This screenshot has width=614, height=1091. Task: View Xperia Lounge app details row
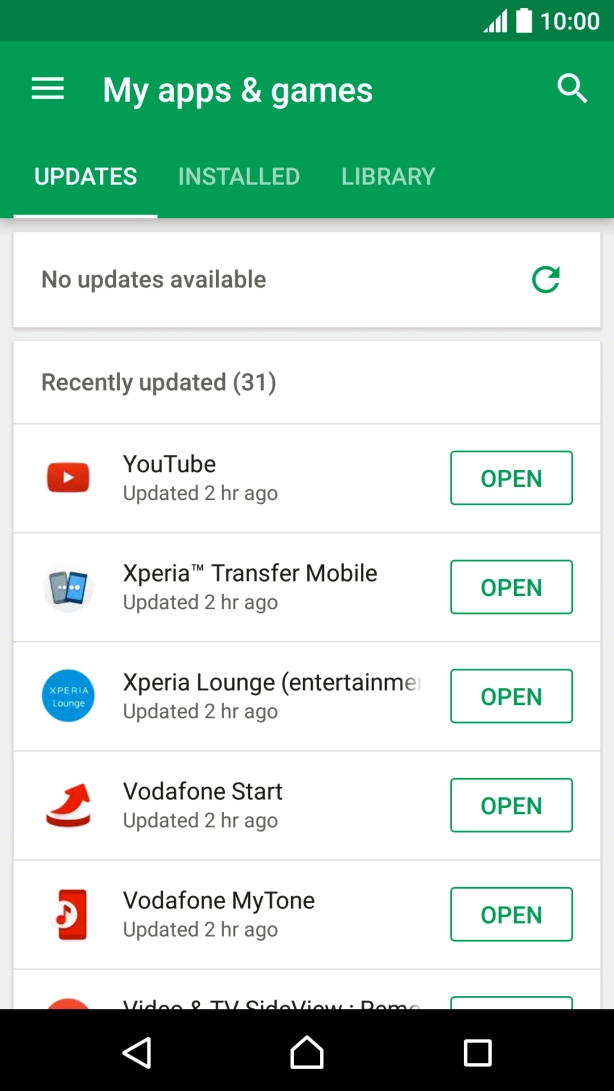250,696
